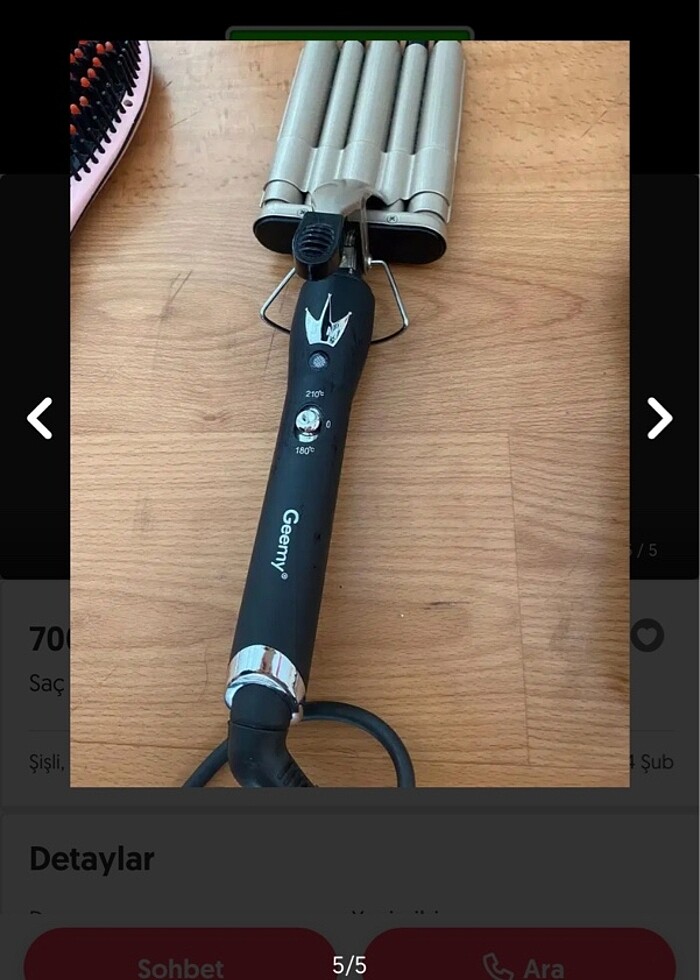Go to the next listing photo
Viewport: 700px width, 980px height.
pos(659,418)
